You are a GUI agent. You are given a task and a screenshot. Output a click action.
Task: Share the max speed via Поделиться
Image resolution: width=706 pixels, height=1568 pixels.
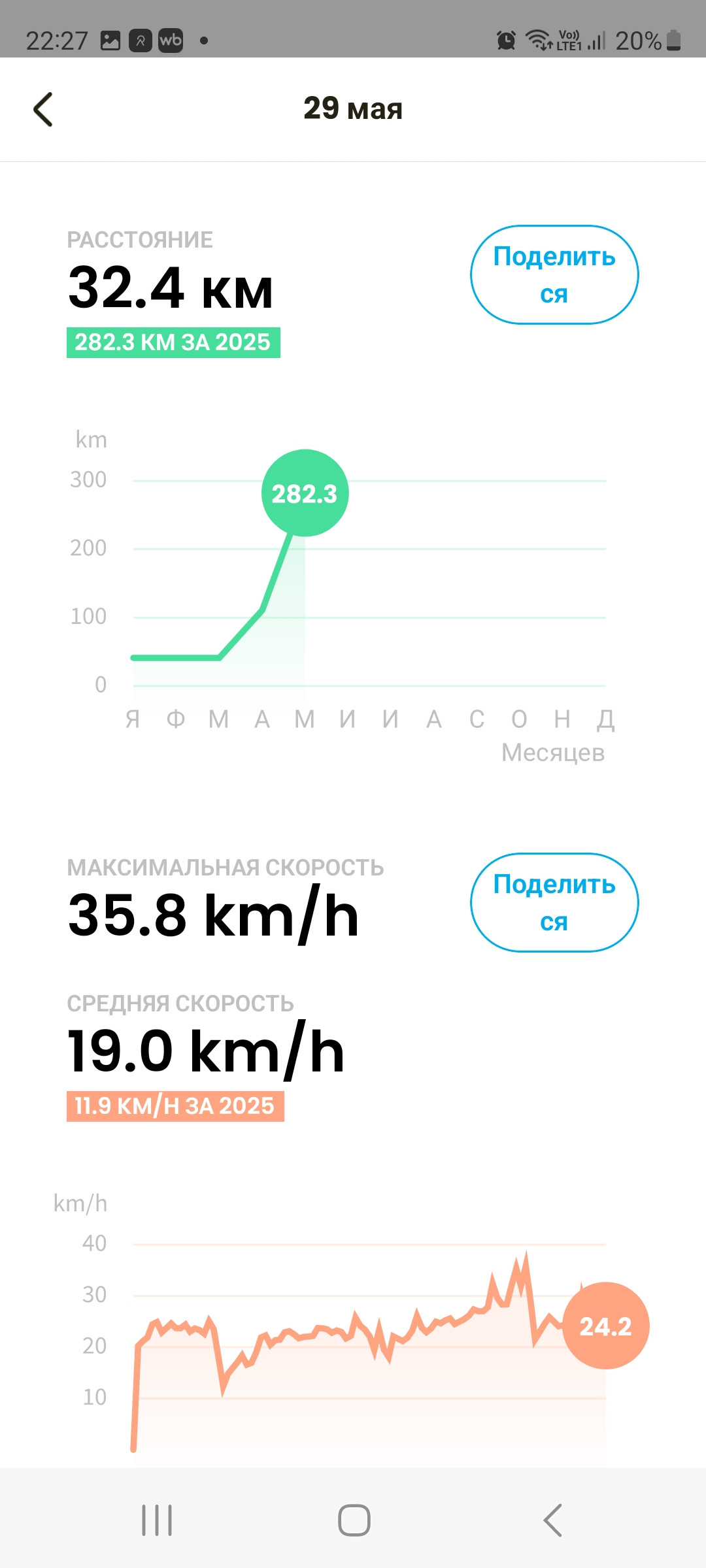554,902
